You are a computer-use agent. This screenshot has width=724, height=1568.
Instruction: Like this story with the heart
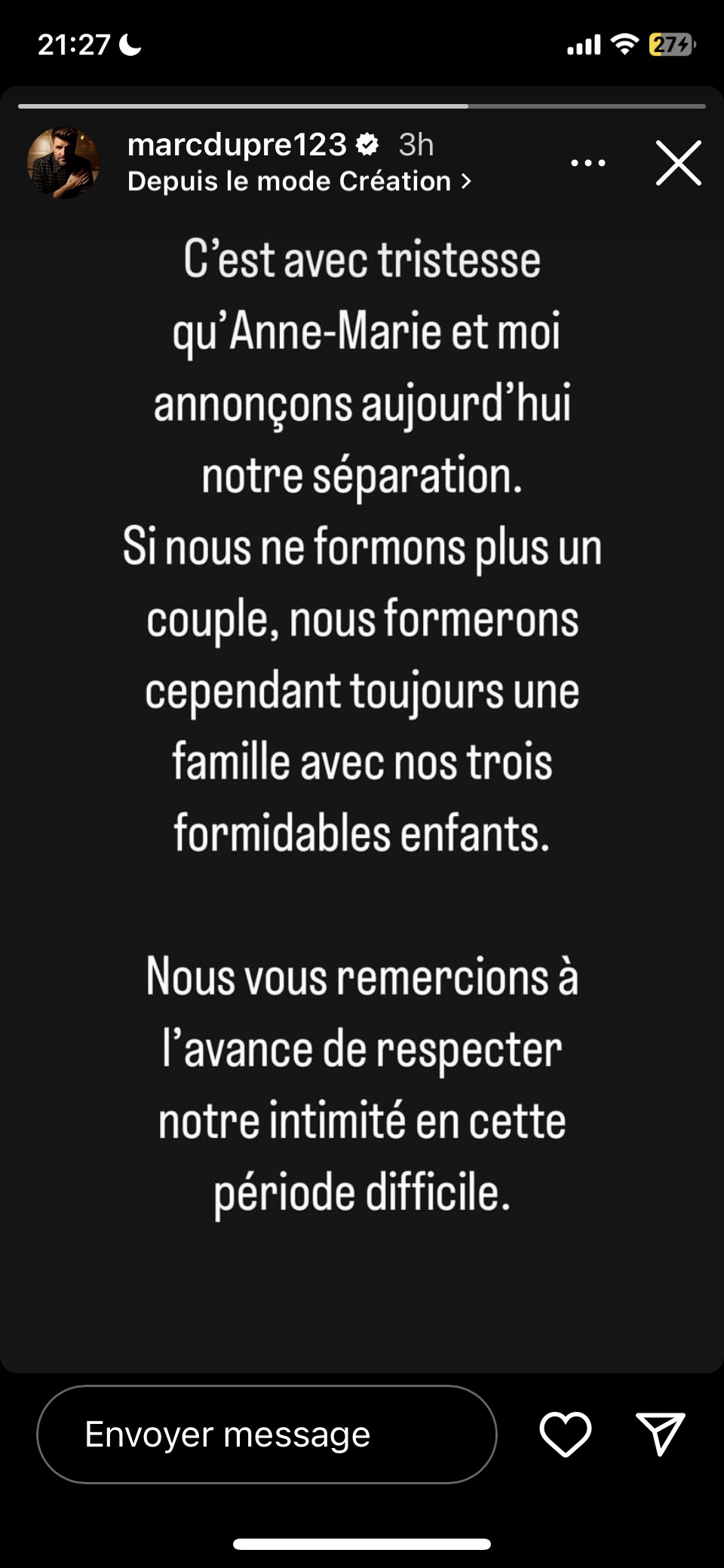pyautogui.click(x=566, y=1434)
